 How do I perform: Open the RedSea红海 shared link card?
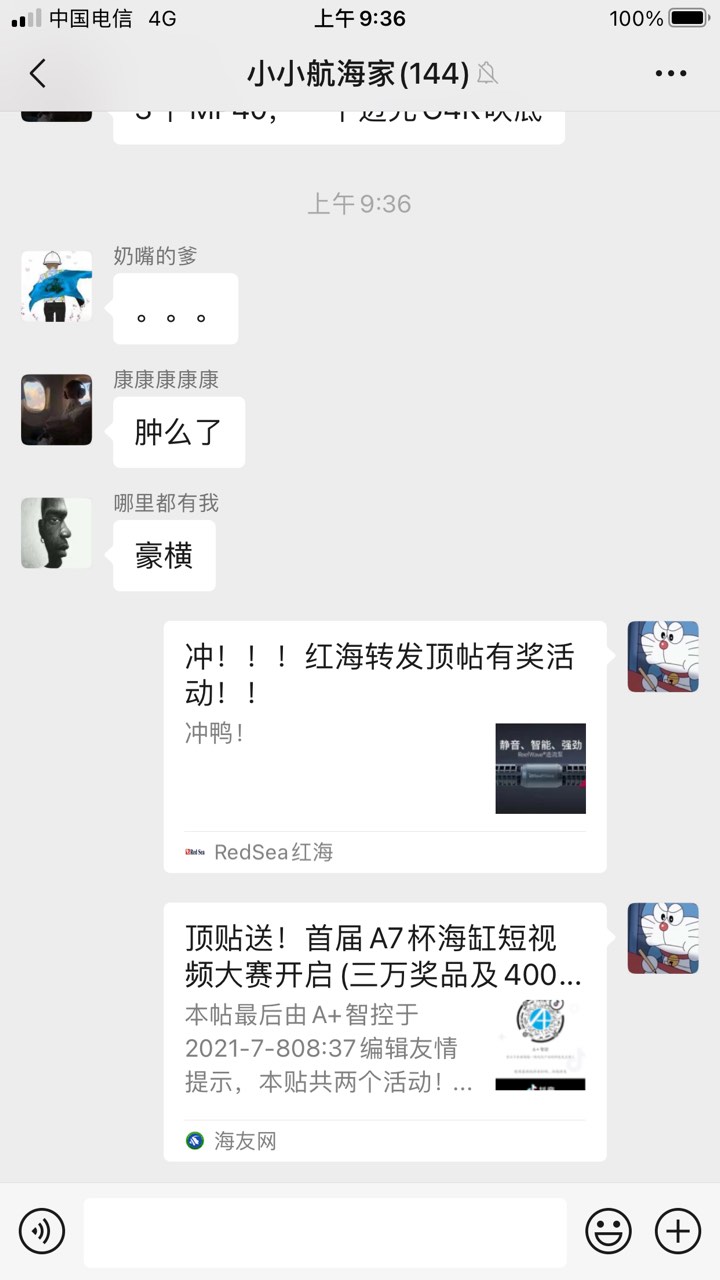(x=384, y=746)
